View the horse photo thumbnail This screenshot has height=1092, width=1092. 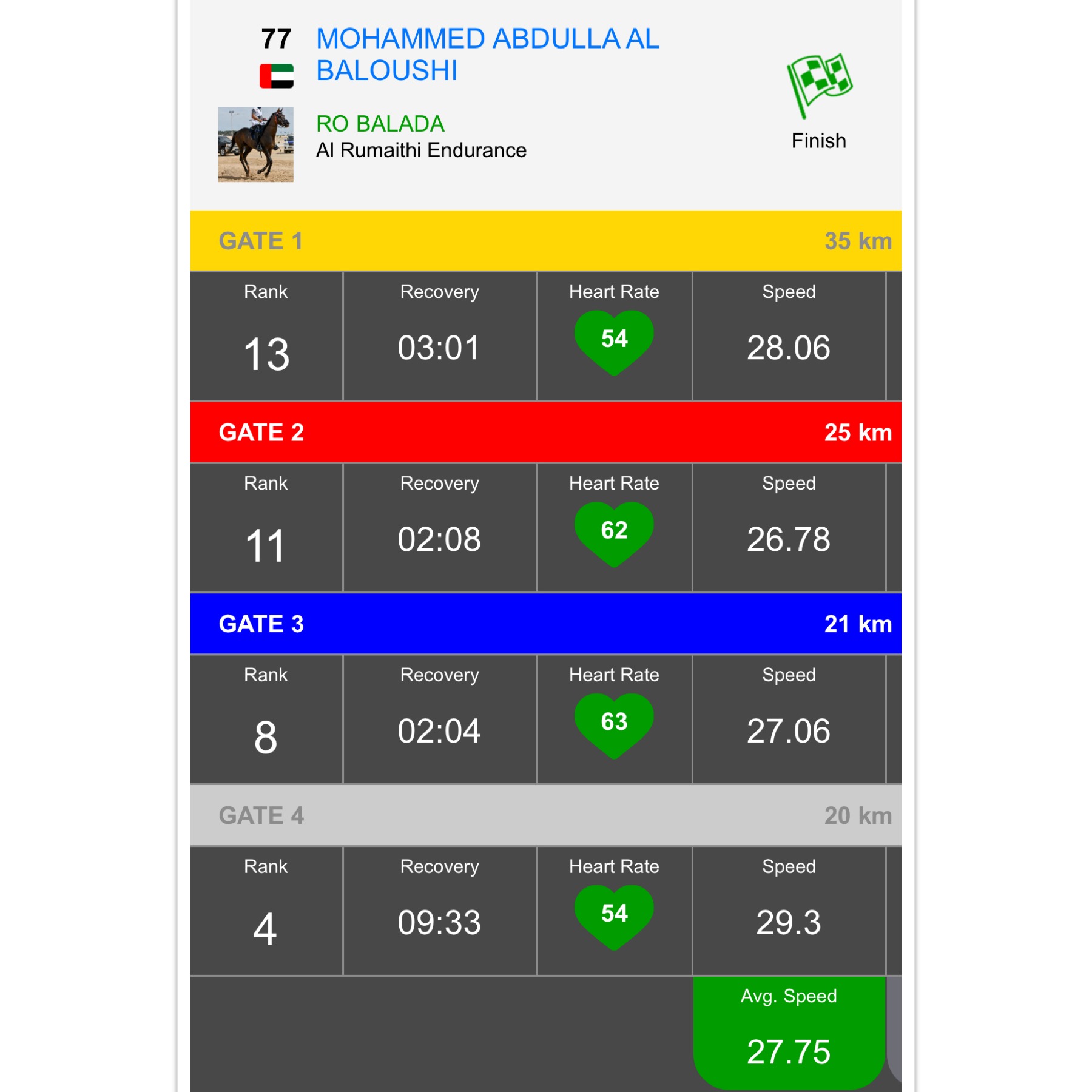click(x=255, y=144)
